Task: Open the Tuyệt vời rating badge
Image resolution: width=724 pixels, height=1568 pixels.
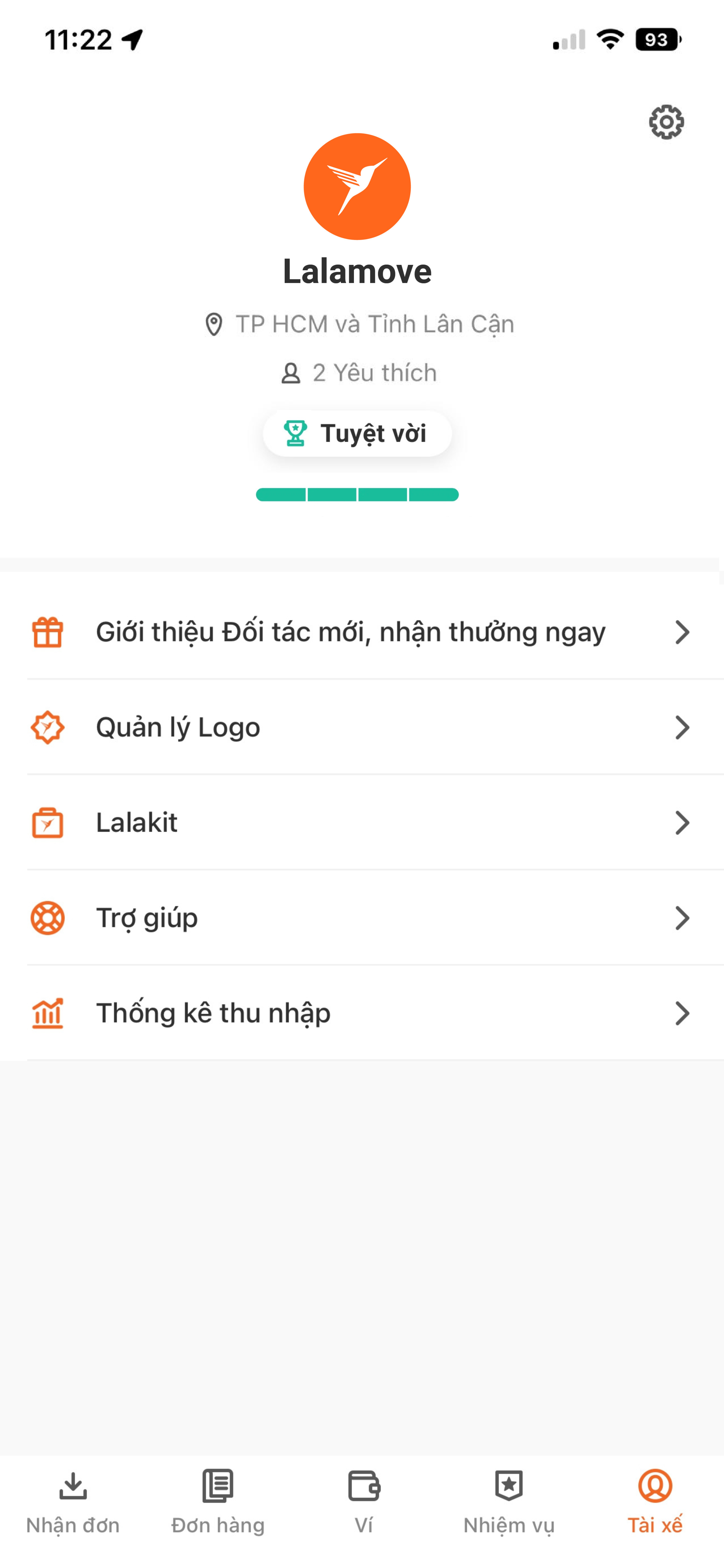Action: (x=357, y=433)
